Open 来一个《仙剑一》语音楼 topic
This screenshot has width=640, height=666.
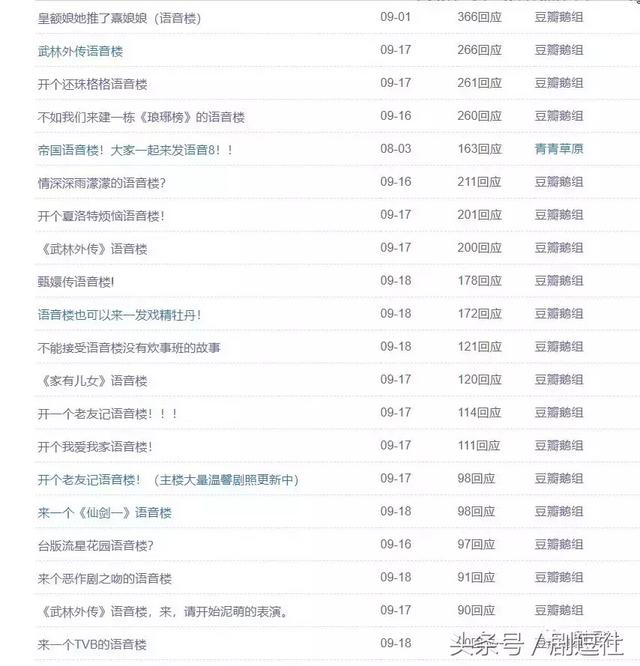(x=104, y=513)
